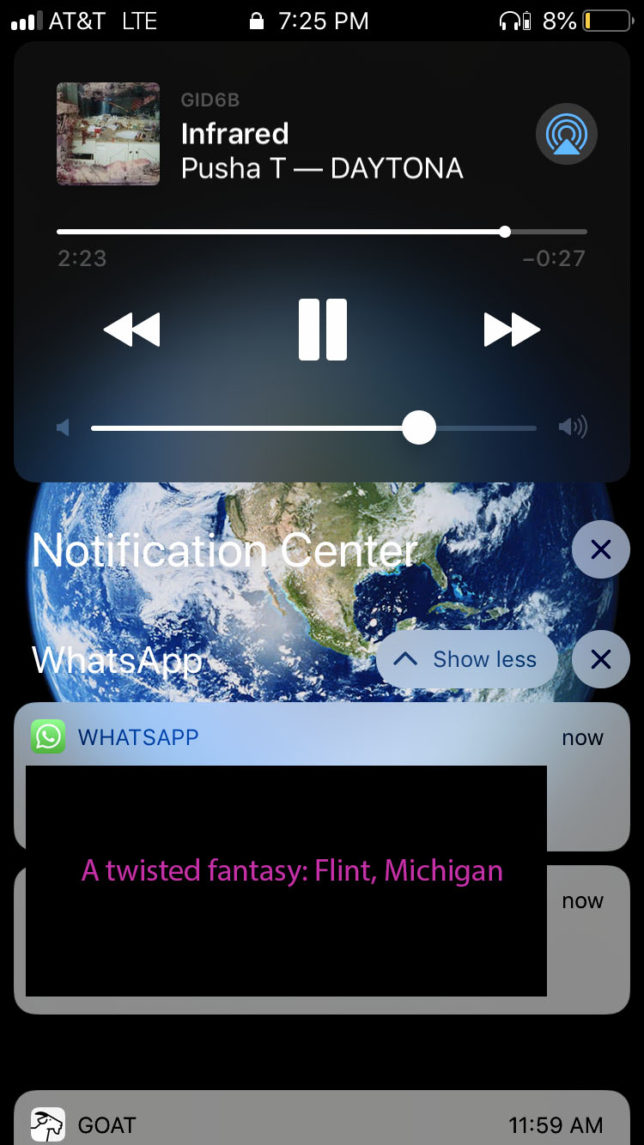Open the top WhatsApp notification

pos(320,738)
